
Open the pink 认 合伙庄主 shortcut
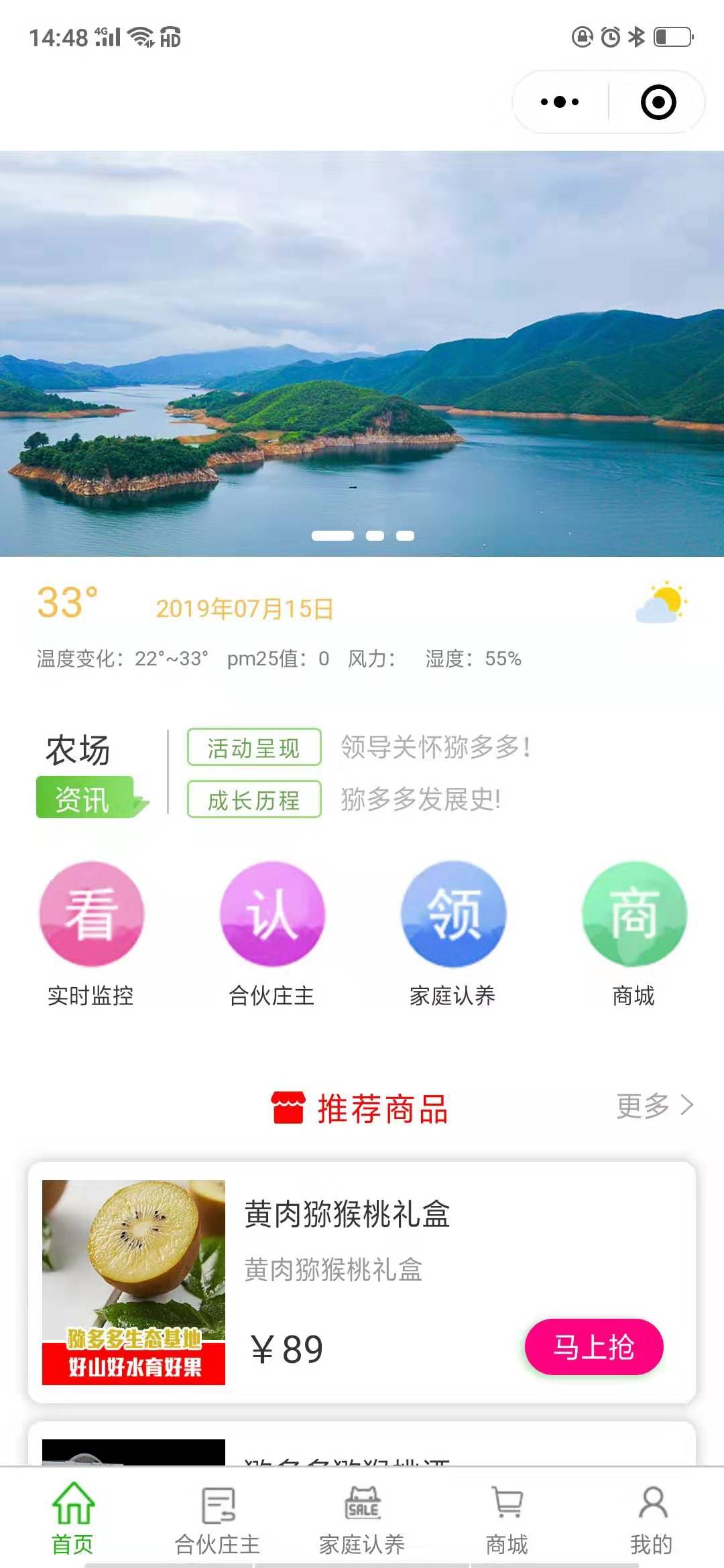pyautogui.click(x=272, y=915)
